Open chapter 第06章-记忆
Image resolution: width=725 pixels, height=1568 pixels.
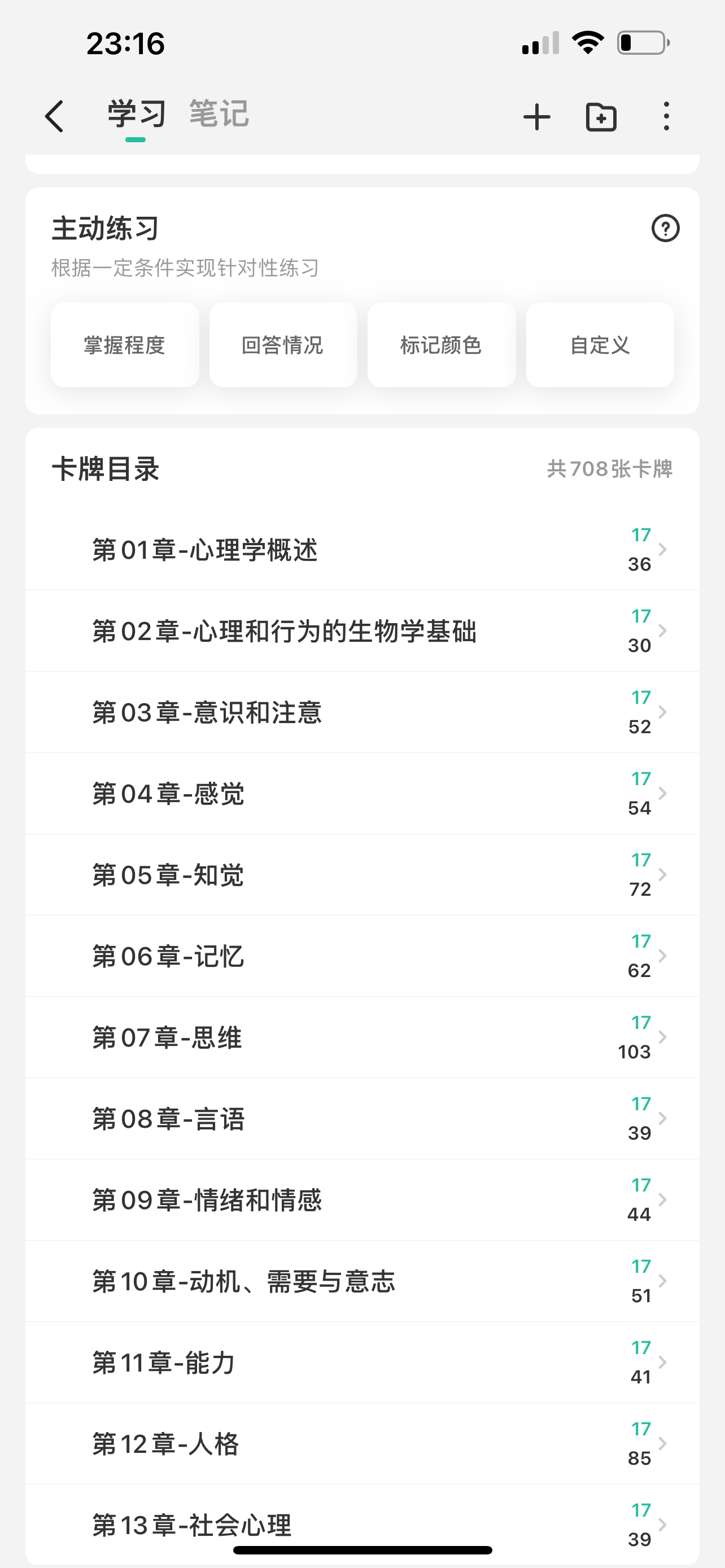pos(362,956)
